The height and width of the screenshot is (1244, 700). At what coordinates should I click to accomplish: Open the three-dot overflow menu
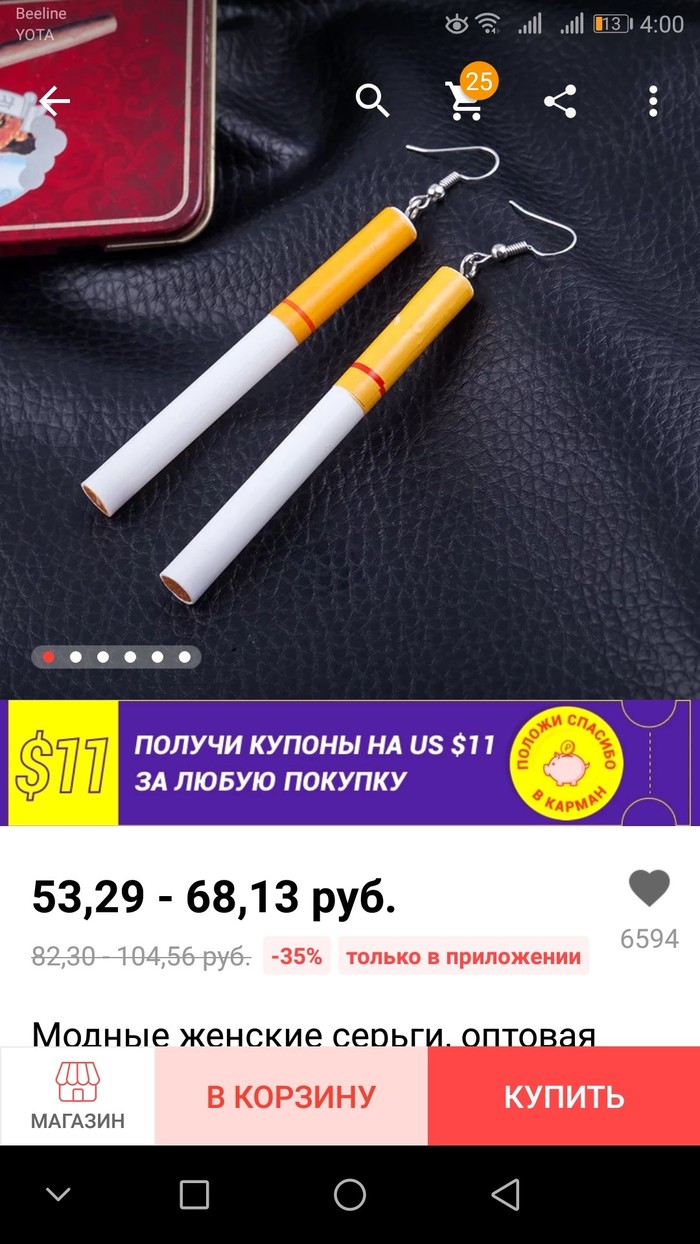click(x=653, y=101)
